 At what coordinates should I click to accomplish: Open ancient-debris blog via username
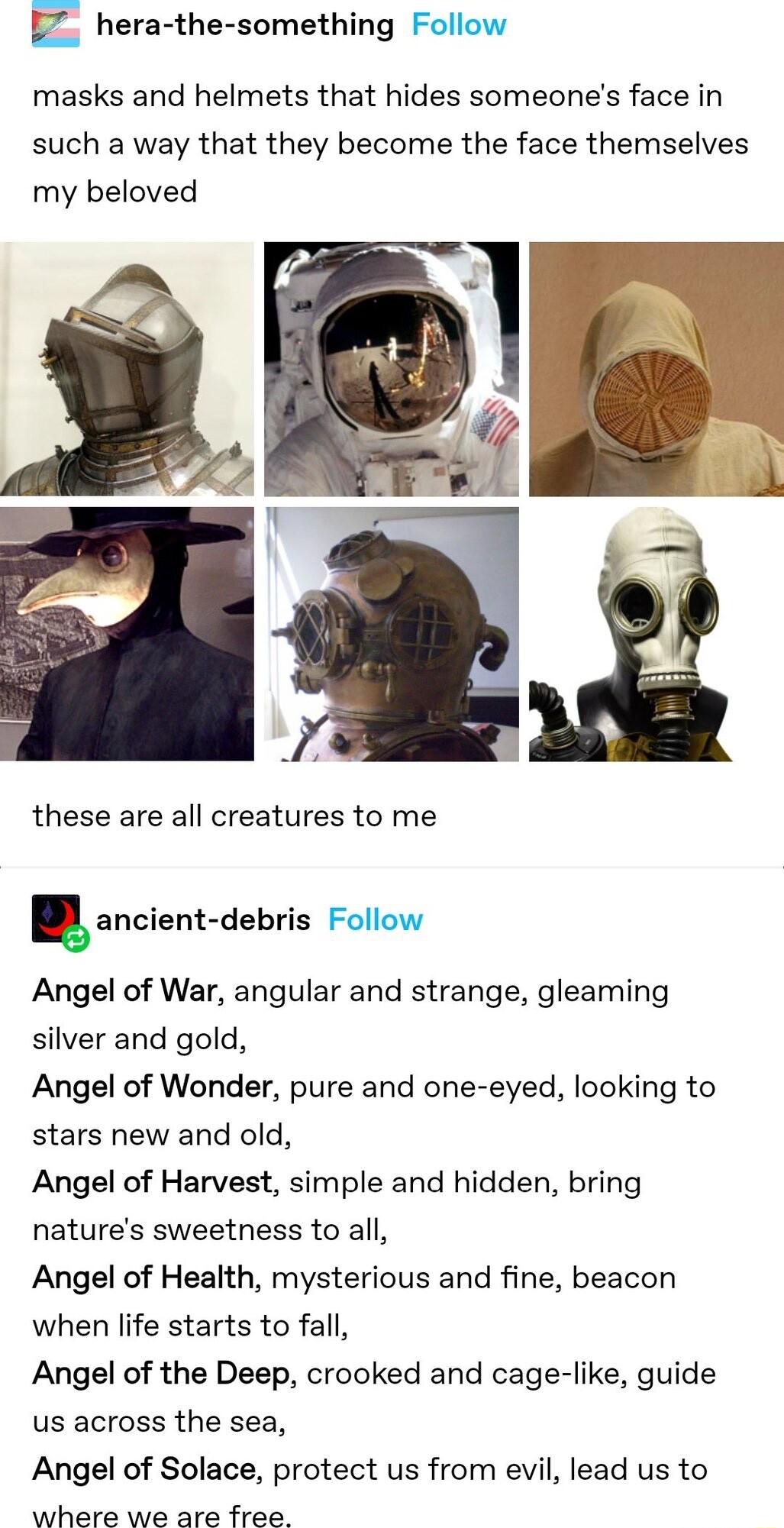click(203, 919)
